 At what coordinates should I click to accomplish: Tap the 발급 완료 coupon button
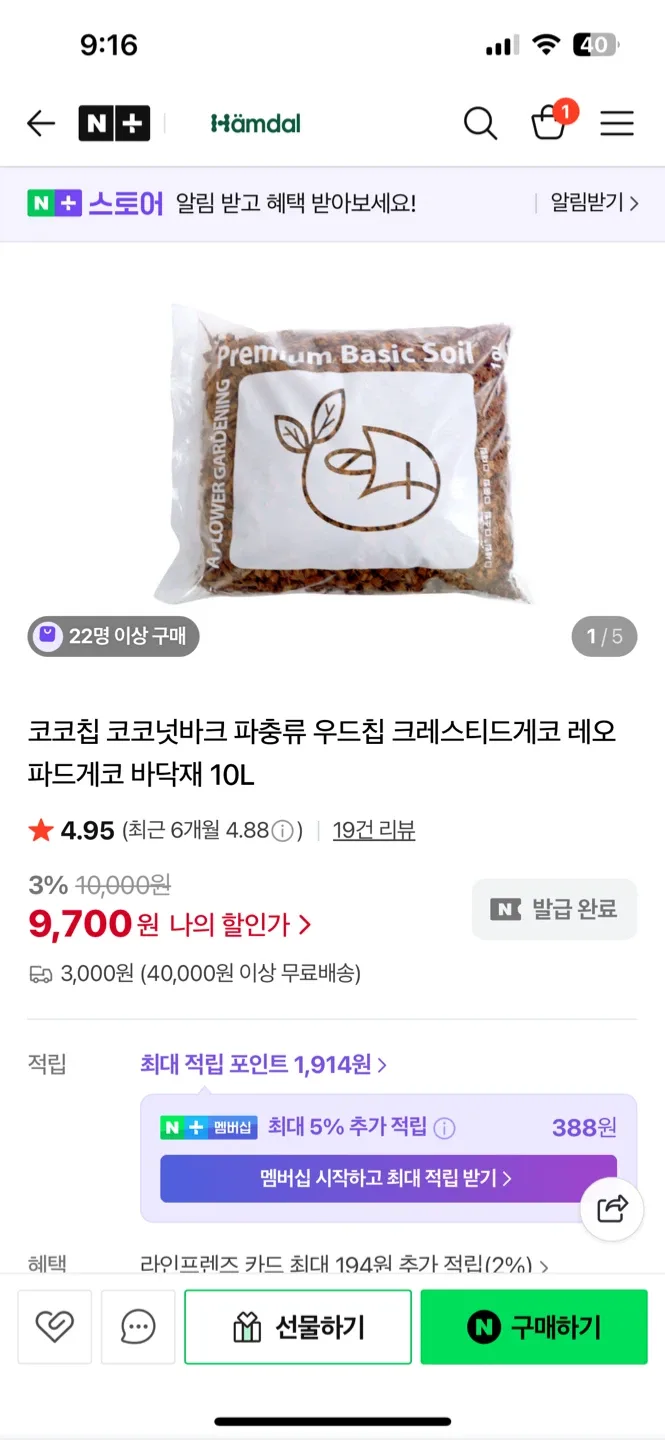point(554,909)
